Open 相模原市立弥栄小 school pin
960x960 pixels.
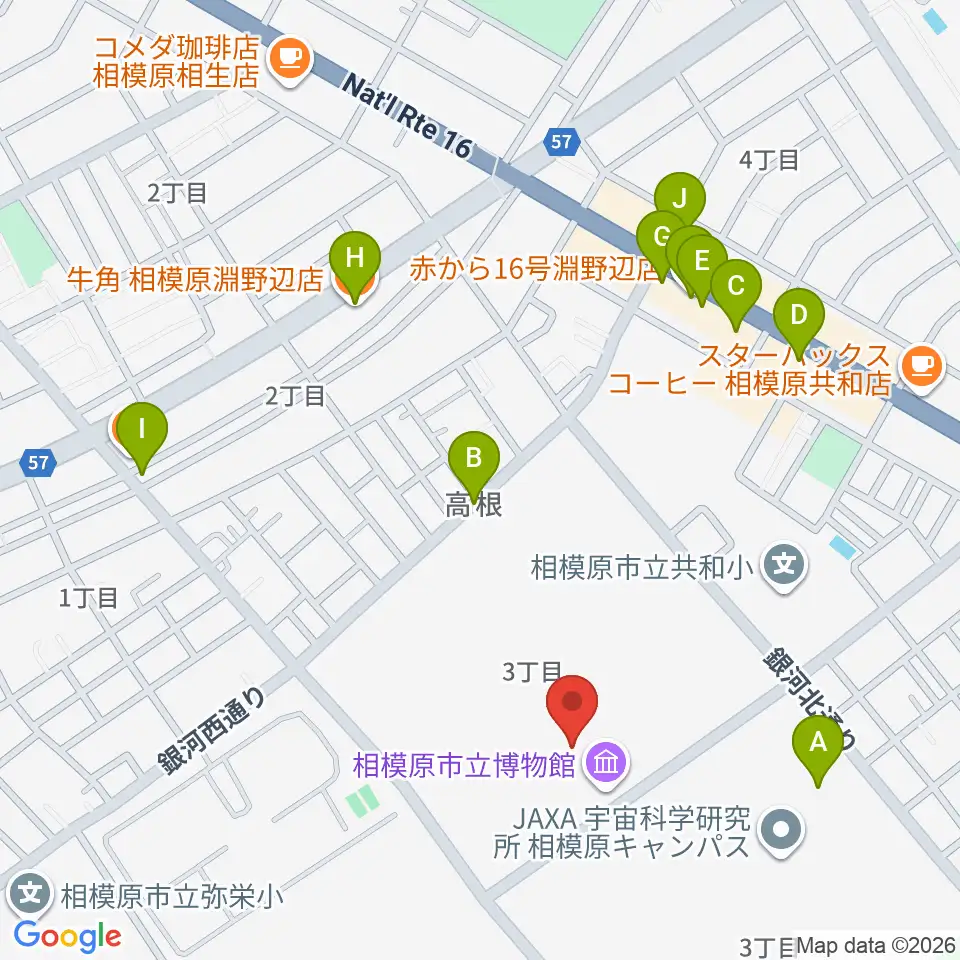[x=30, y=895]
